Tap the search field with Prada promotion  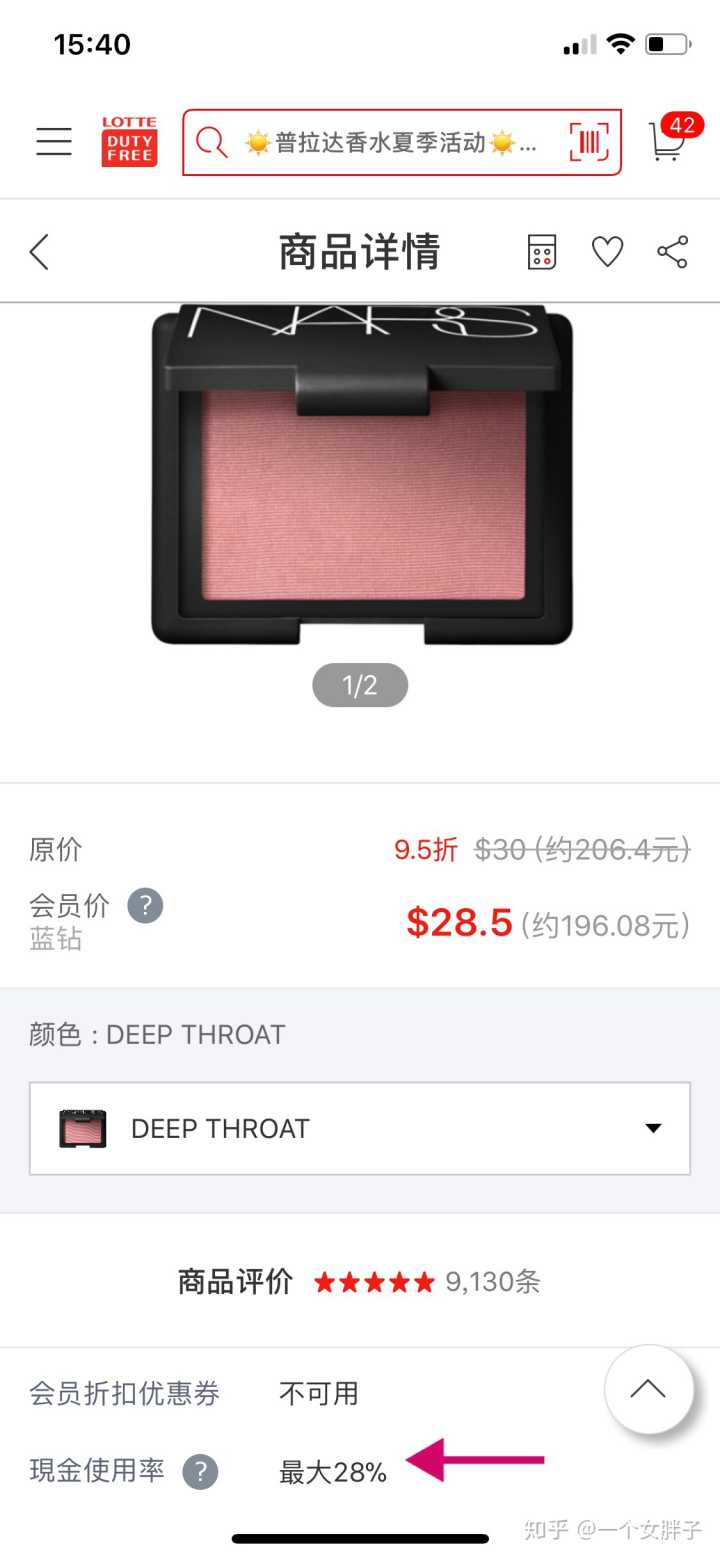pos(390,143)
